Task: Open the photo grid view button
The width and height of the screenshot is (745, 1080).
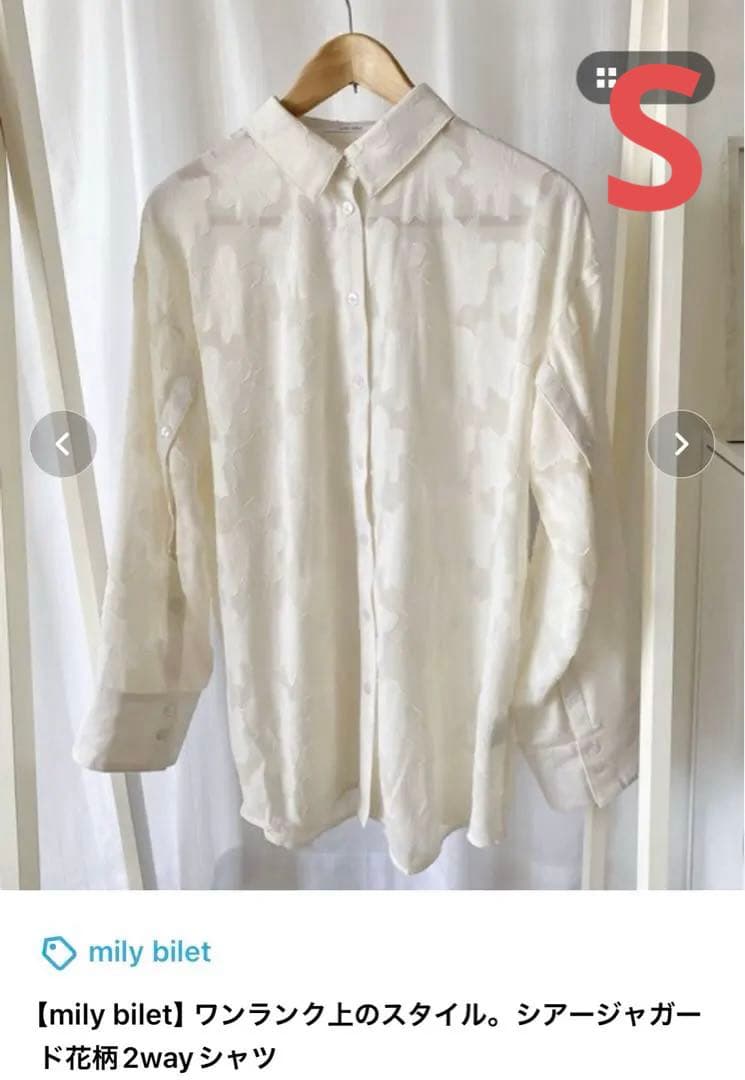Action: point(607,78)
